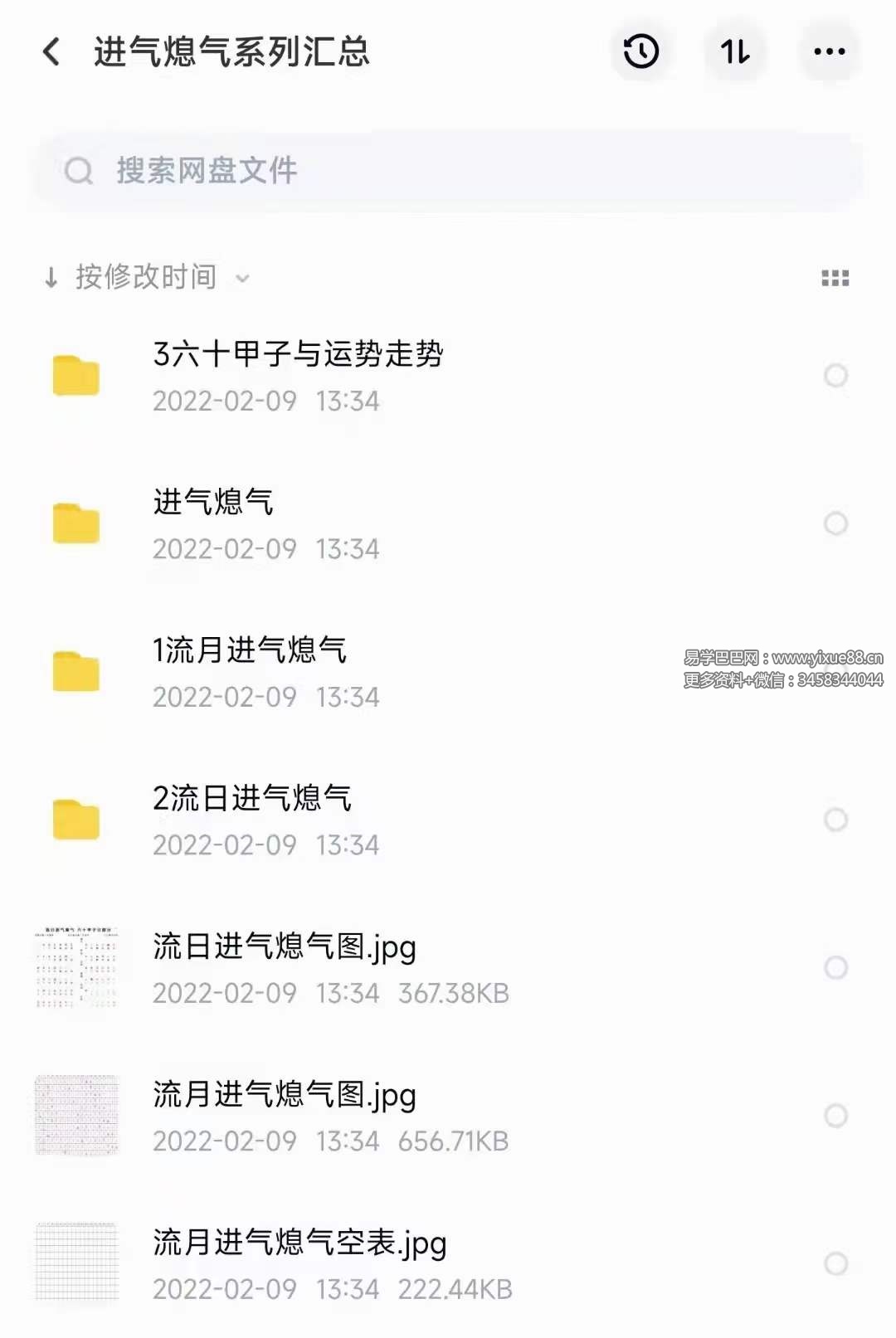Open the file 流月进气熄气空表.jpg

tap(299, 1243)
